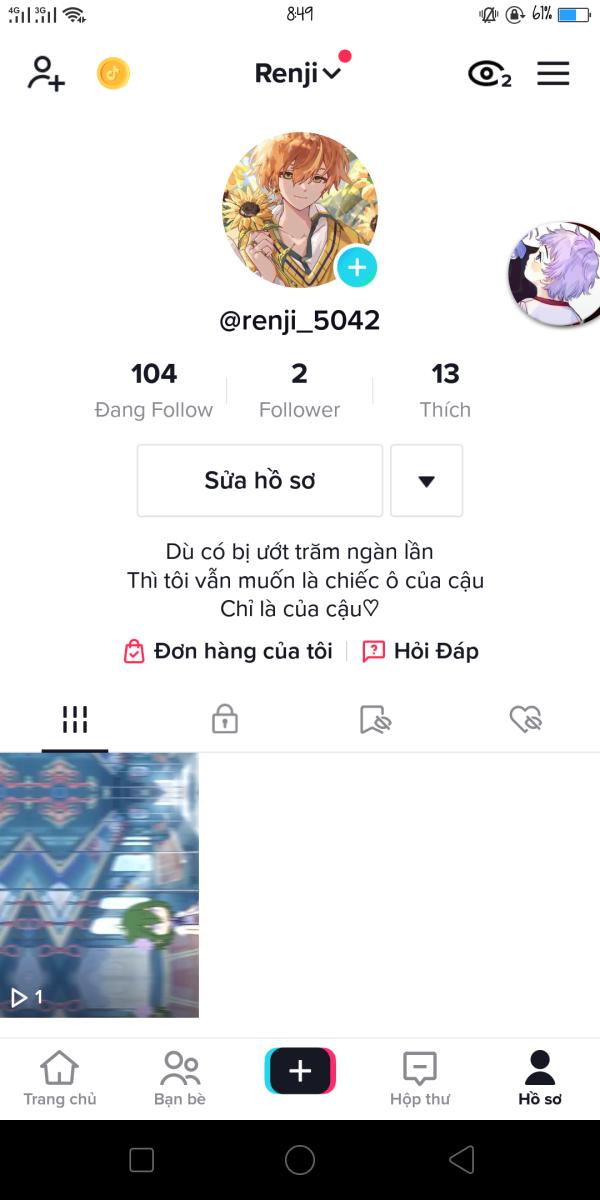
Task: Open the profile views eye icon
Action: [x=488, y=74]
